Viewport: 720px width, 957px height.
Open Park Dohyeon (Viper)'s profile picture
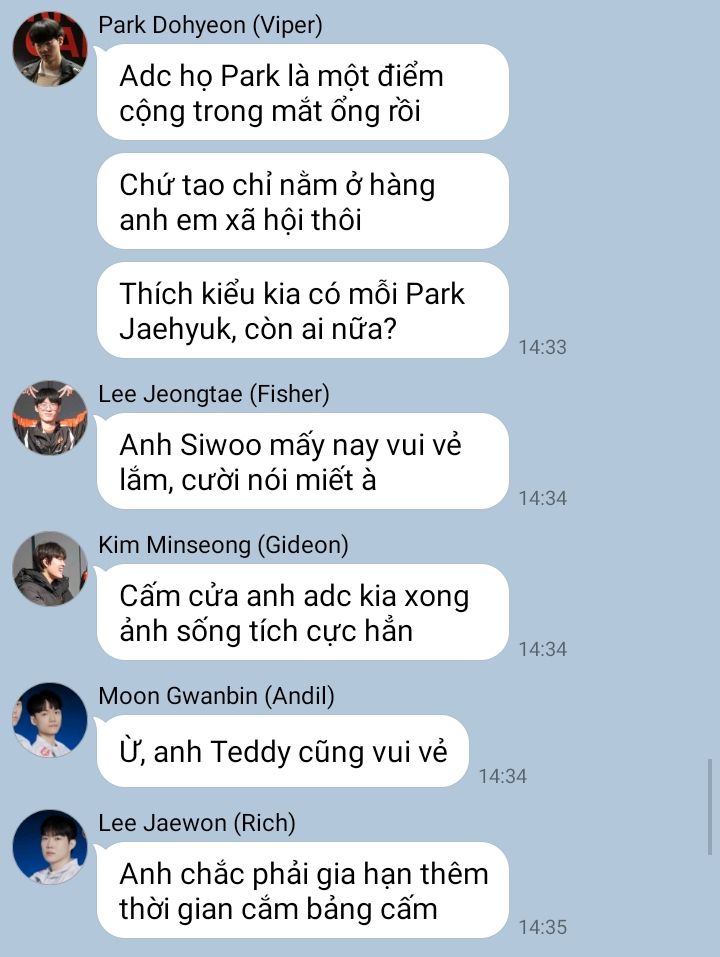click(x=49, y=49)
